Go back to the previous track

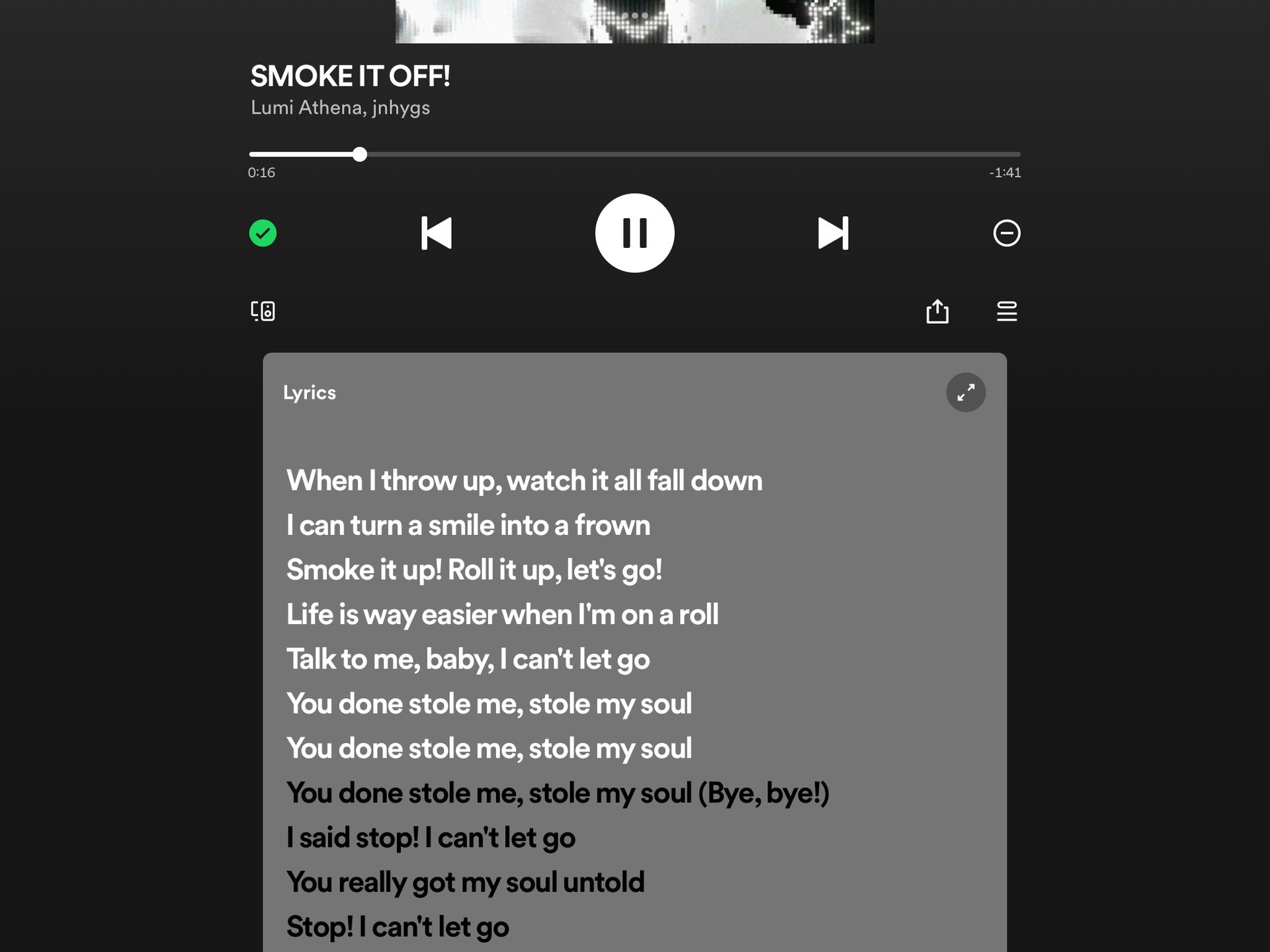pyautogui.click(x=437, y=233)
